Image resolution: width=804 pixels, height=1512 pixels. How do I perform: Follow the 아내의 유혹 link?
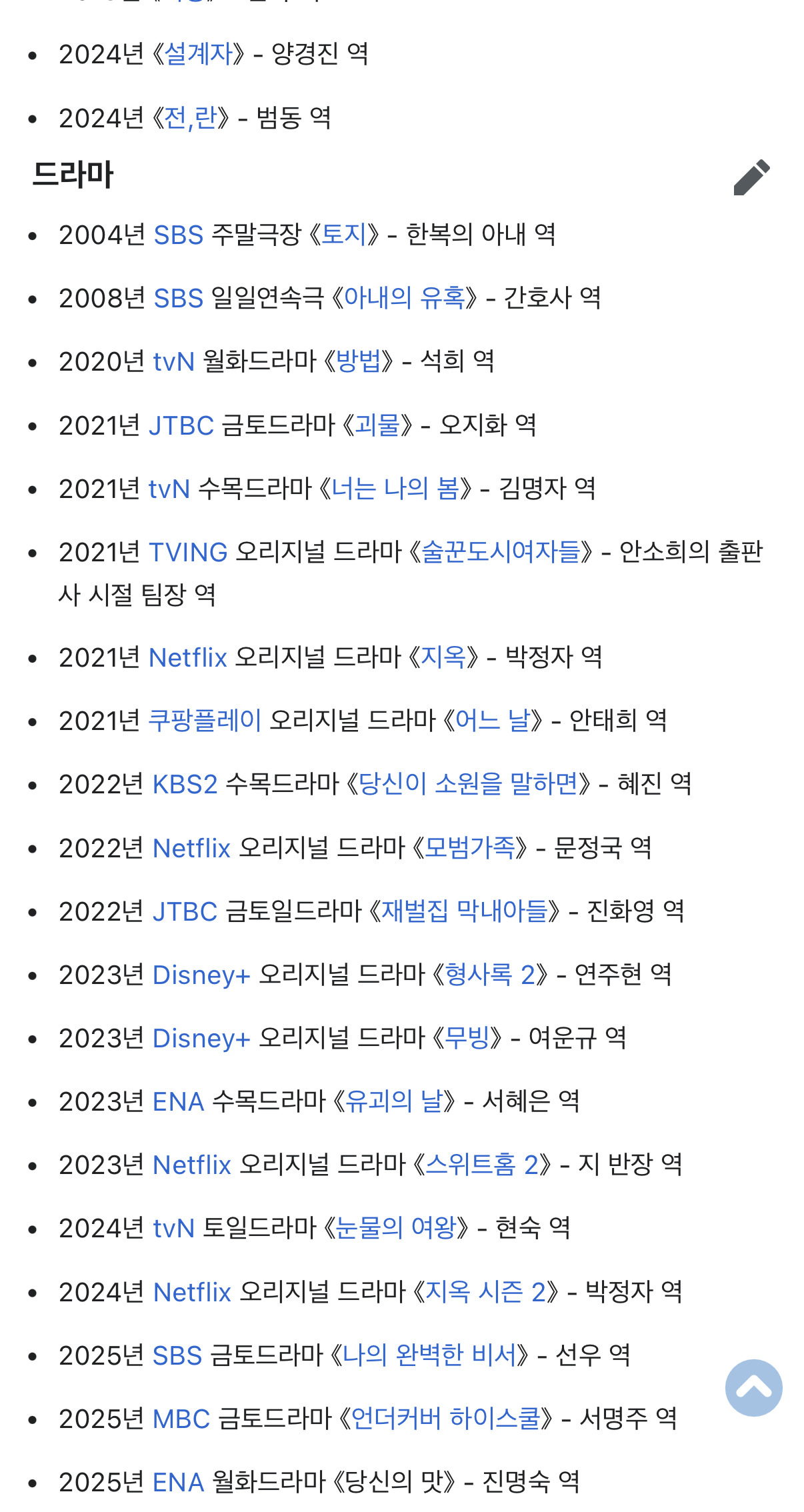click(x=405, y=298)
